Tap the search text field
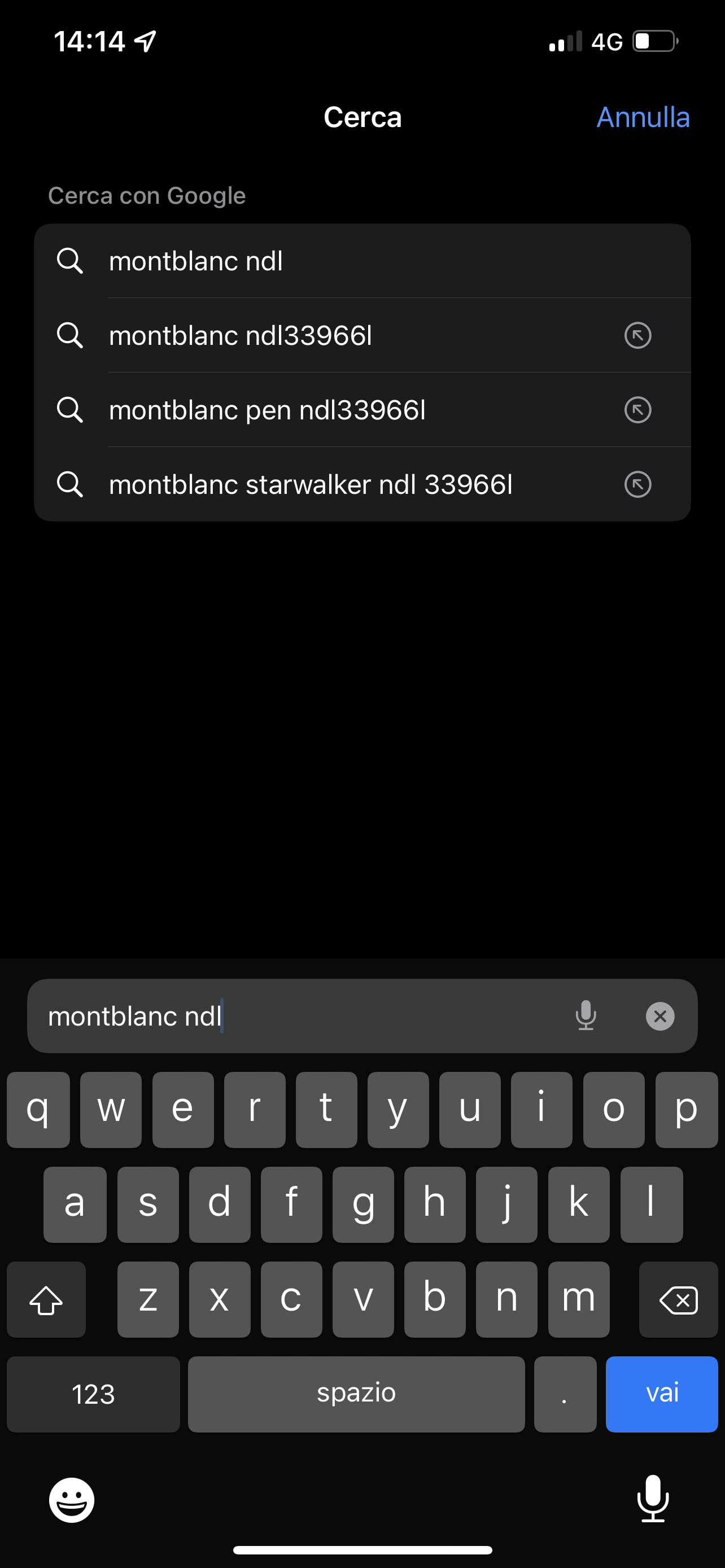Viewport: 725px width, 1568px height. click(292, 1016)
